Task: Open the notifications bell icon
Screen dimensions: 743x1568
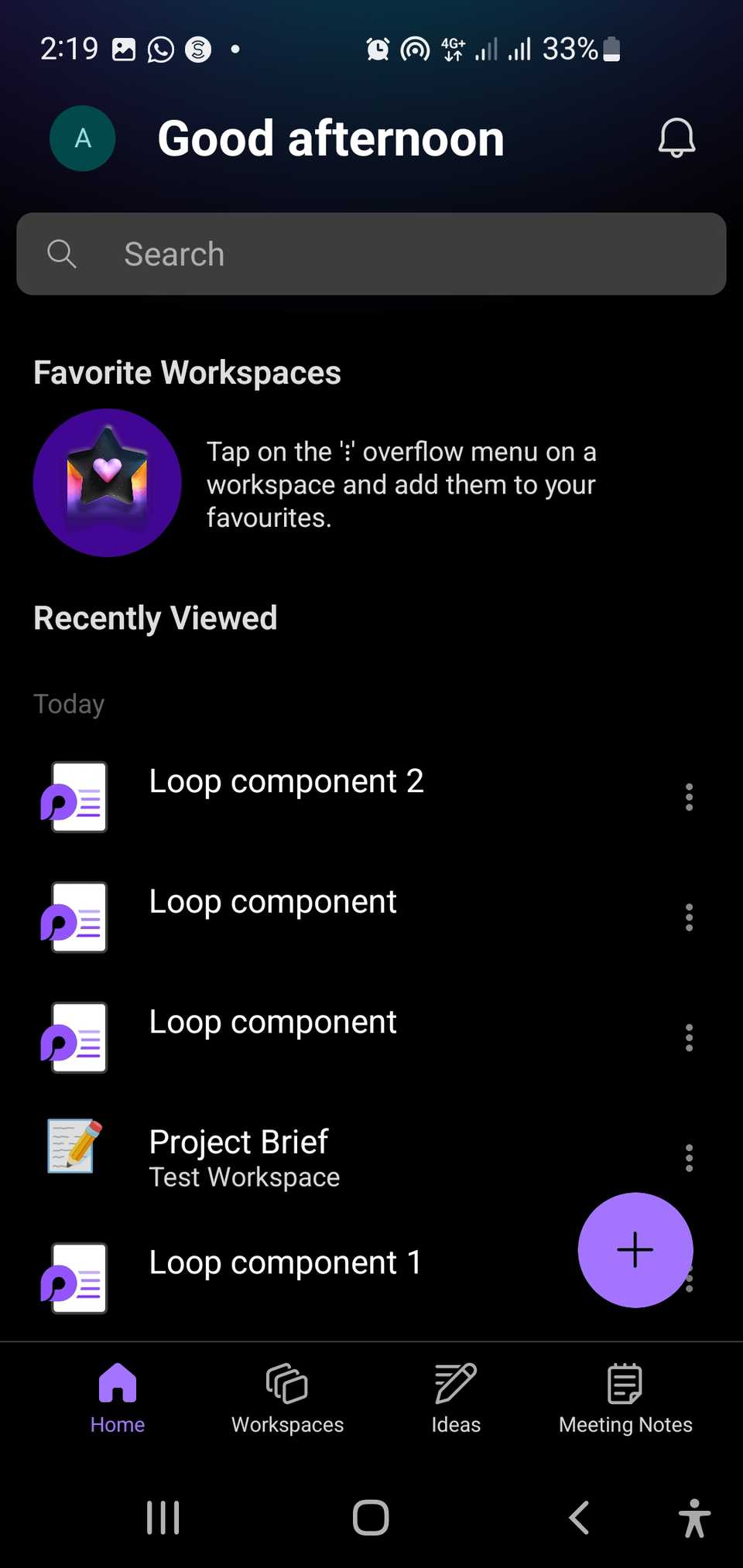Action: pos(676,138)
